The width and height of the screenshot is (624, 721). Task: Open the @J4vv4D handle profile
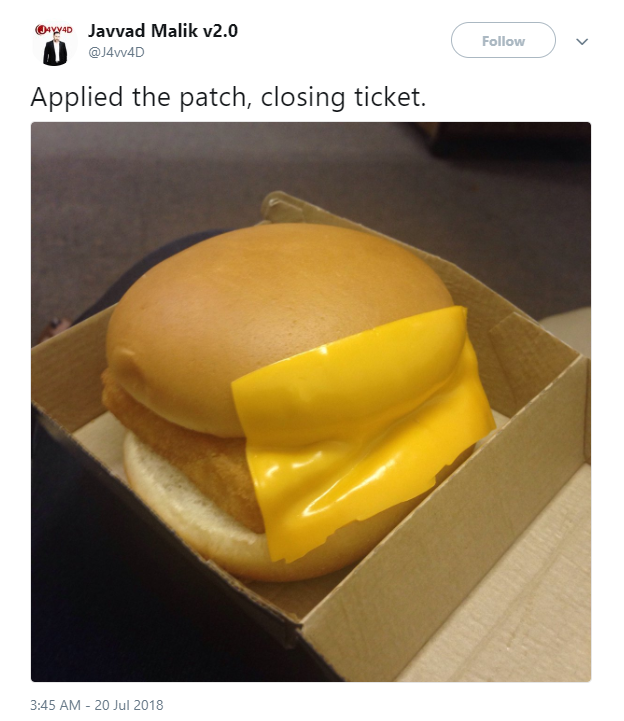pyautogui.click(x=117, y=52)
